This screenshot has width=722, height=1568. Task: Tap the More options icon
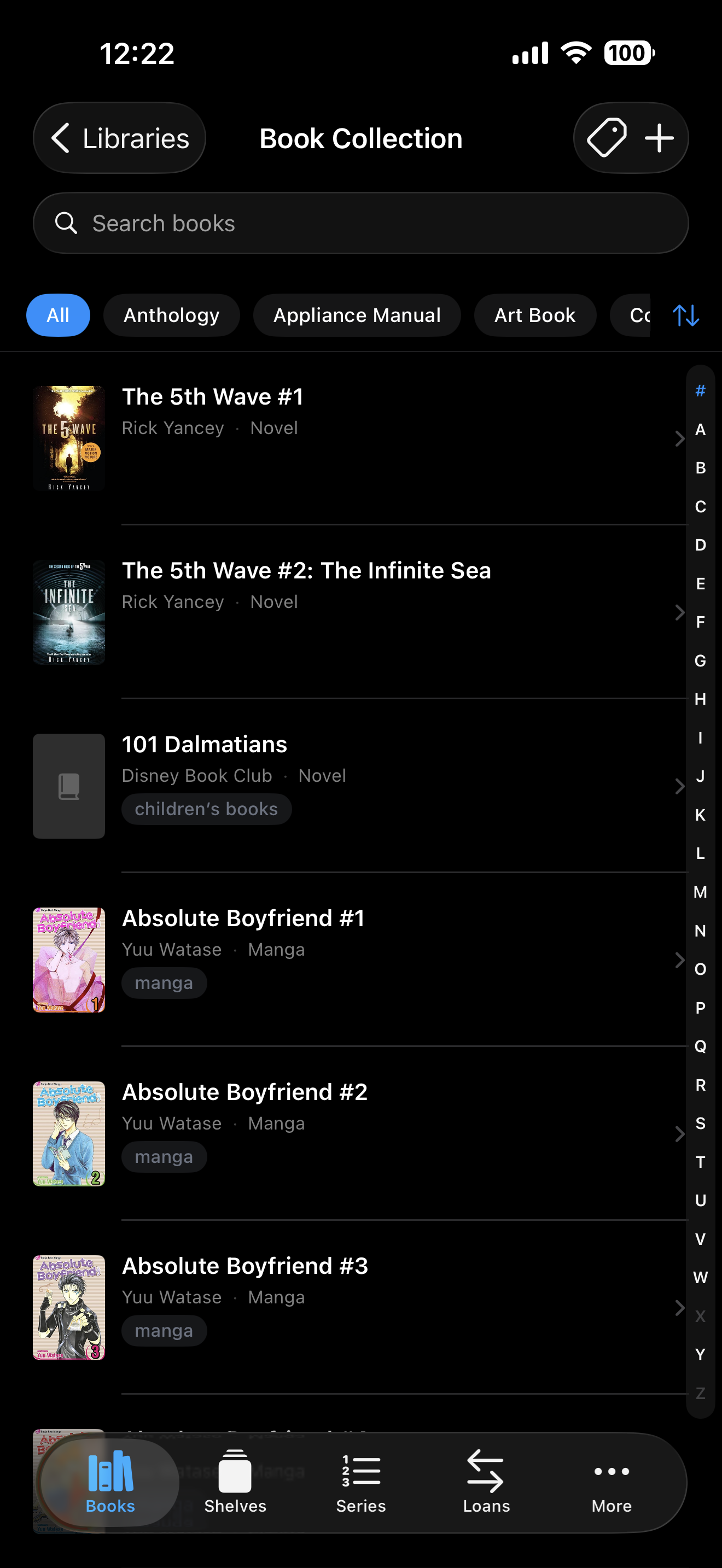pyautogui.click(x=610, y=1473)
